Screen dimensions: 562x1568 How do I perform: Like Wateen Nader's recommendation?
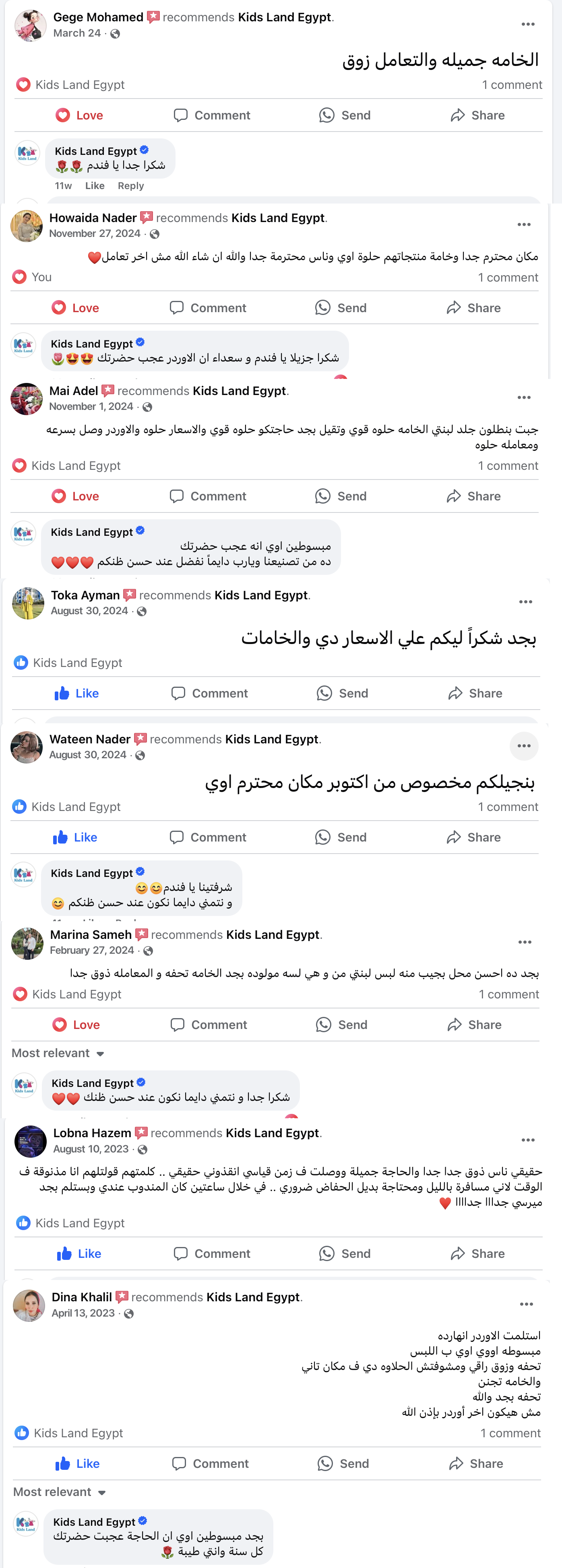(x=75, y=838)
